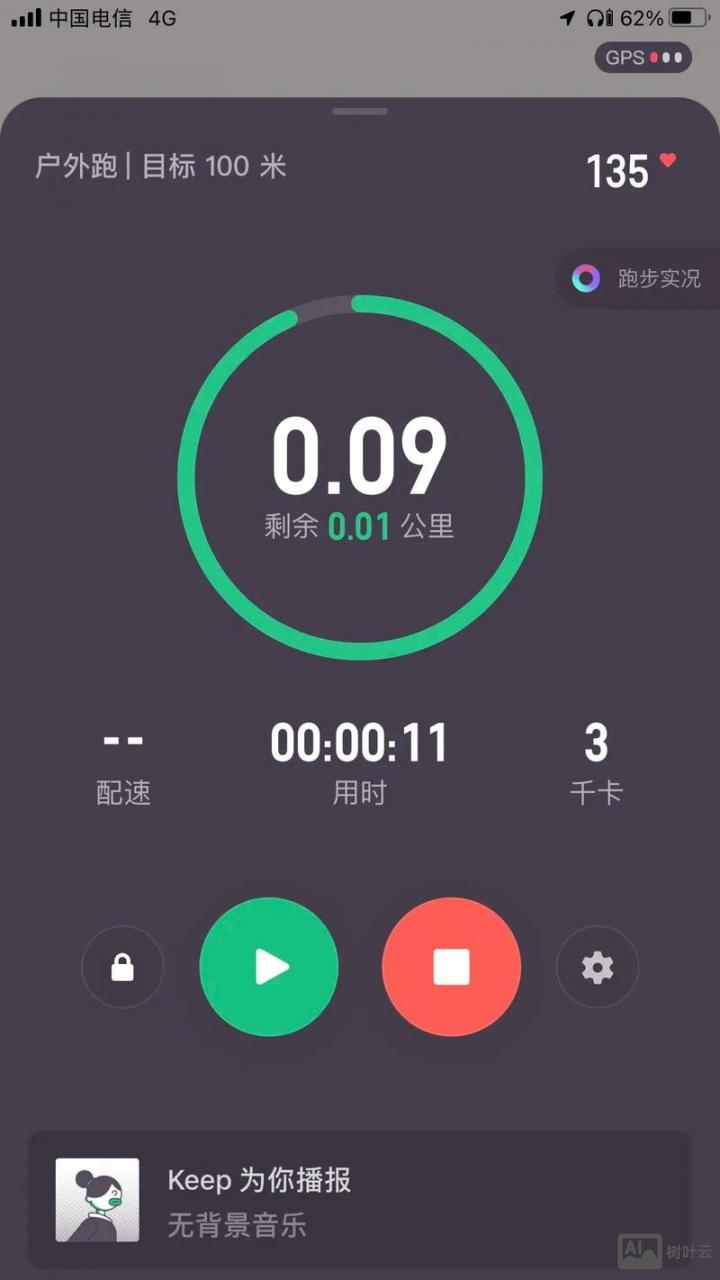Resume the run with the green play button
The height and width of the screenshot is (1280, 720).
pos(268,967)
